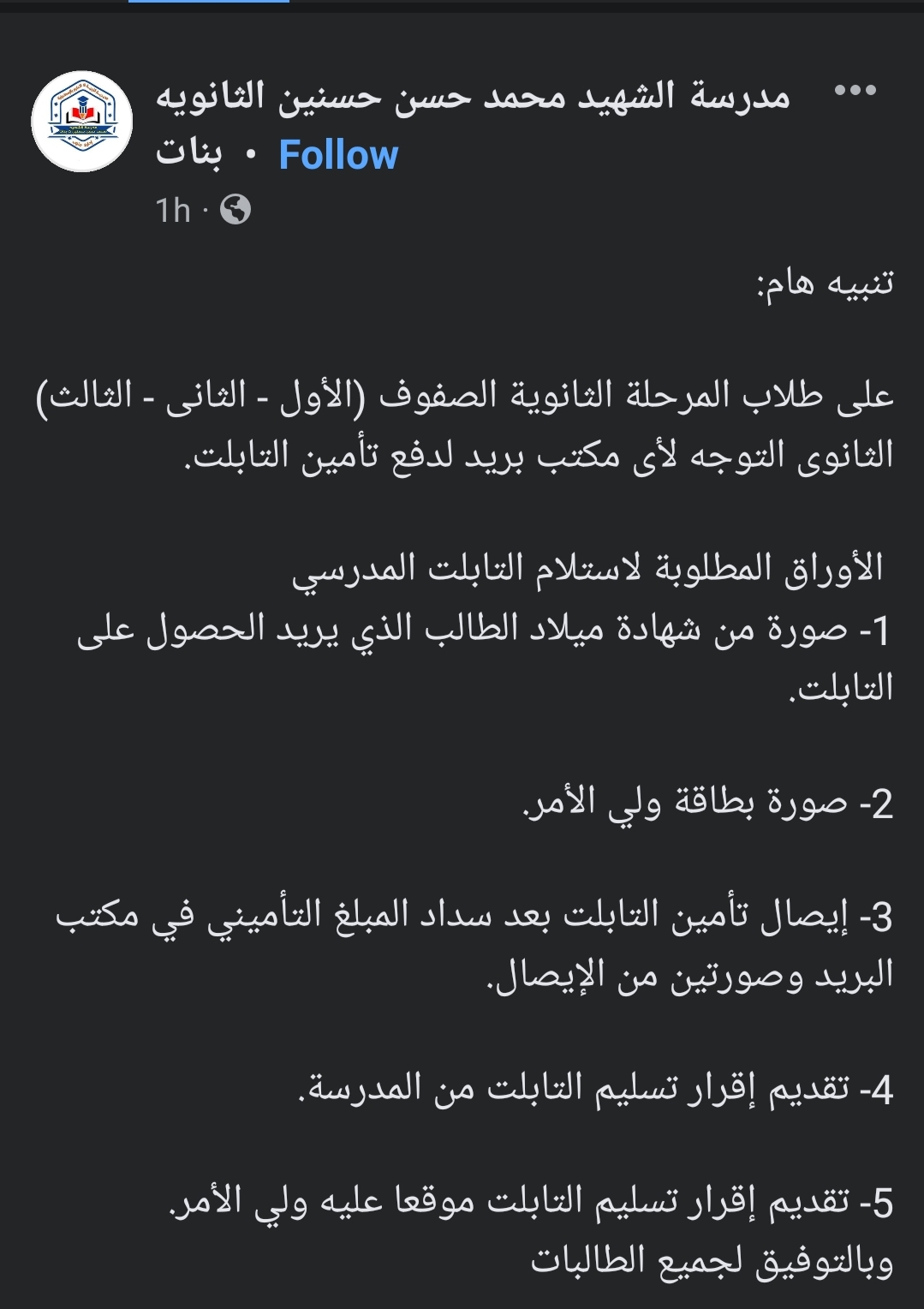The image size is (924, 1309).
Task: Open the post's three-dot options menu
Action: (x=855, y=90)
